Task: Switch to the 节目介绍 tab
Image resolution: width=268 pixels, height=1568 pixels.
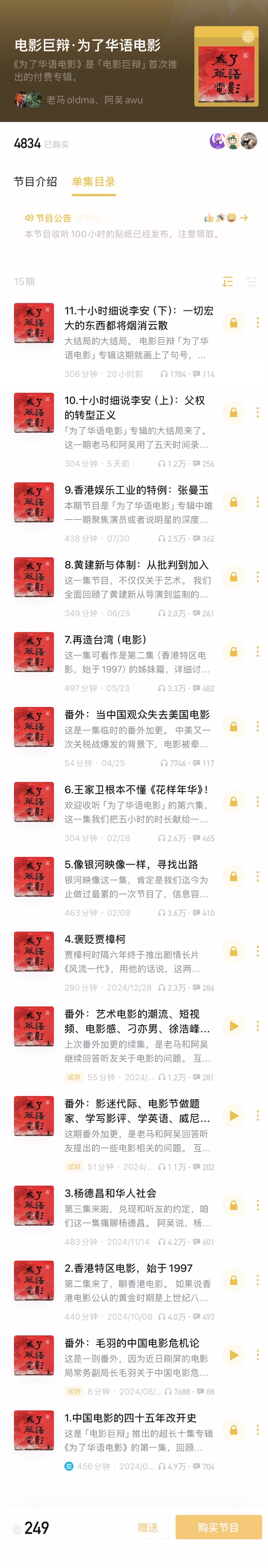Action: pyautogui.click(x=35, y=181)
